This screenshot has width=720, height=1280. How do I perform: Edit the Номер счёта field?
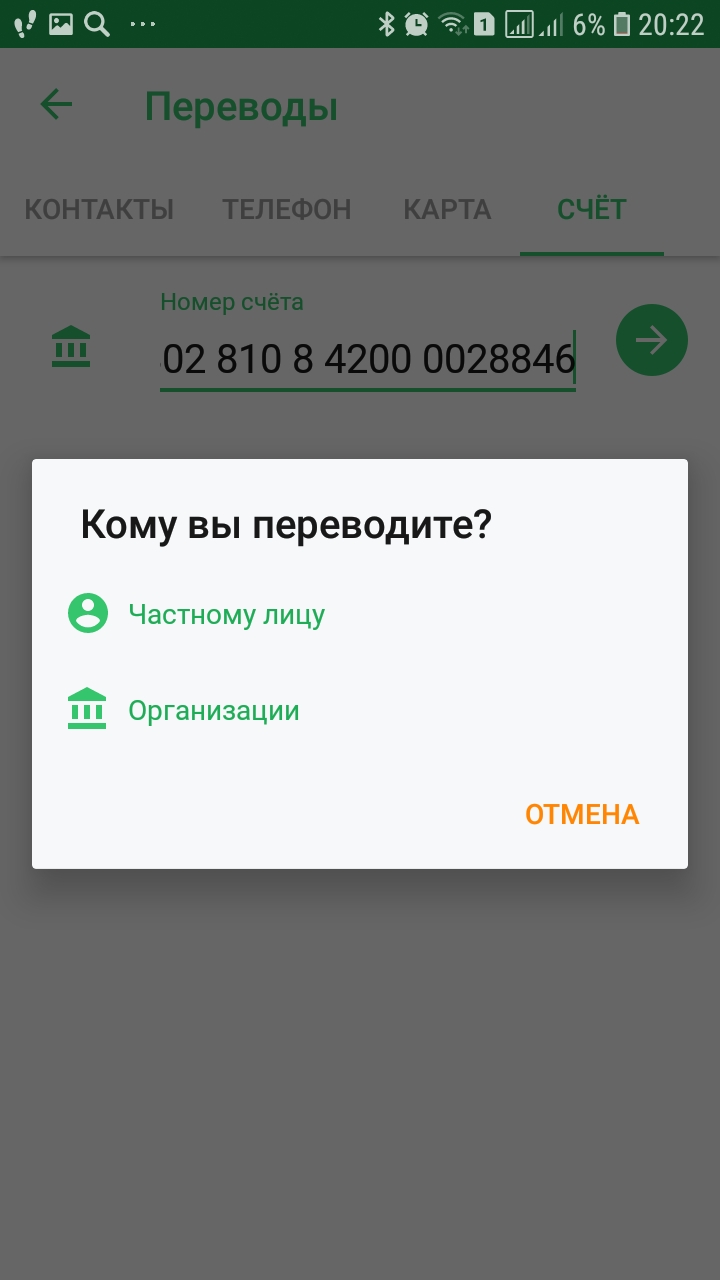(367, 360)
